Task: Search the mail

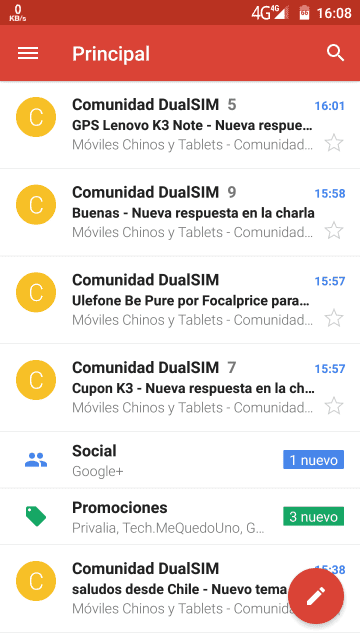Action: [335, 53]
